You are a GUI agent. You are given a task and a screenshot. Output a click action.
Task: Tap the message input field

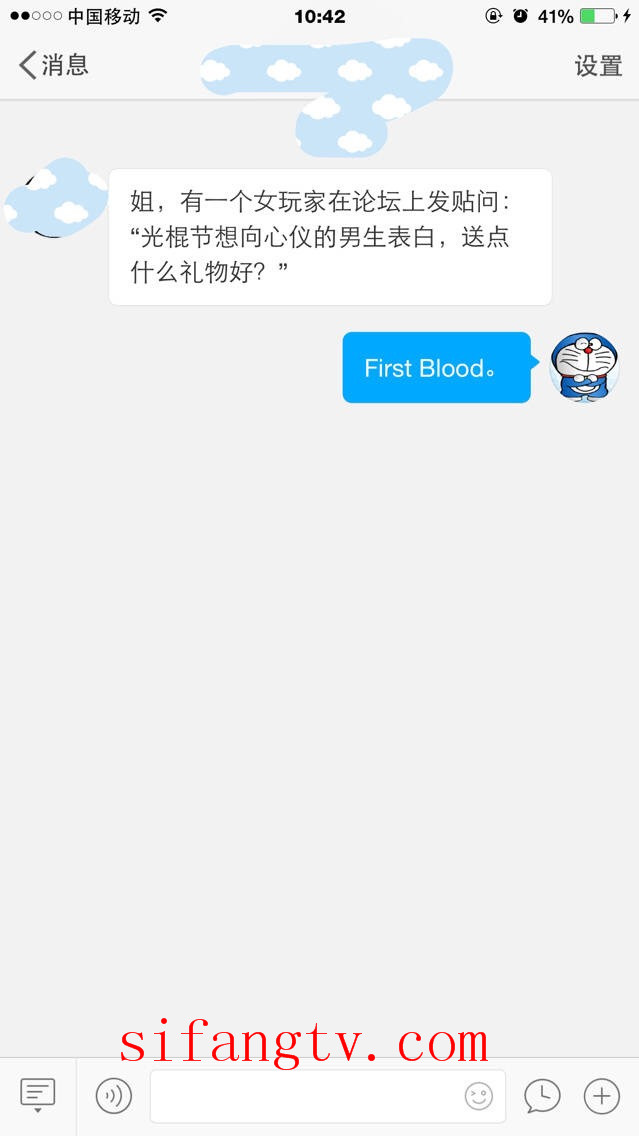pyautogui.click(x=305, y=1096)
